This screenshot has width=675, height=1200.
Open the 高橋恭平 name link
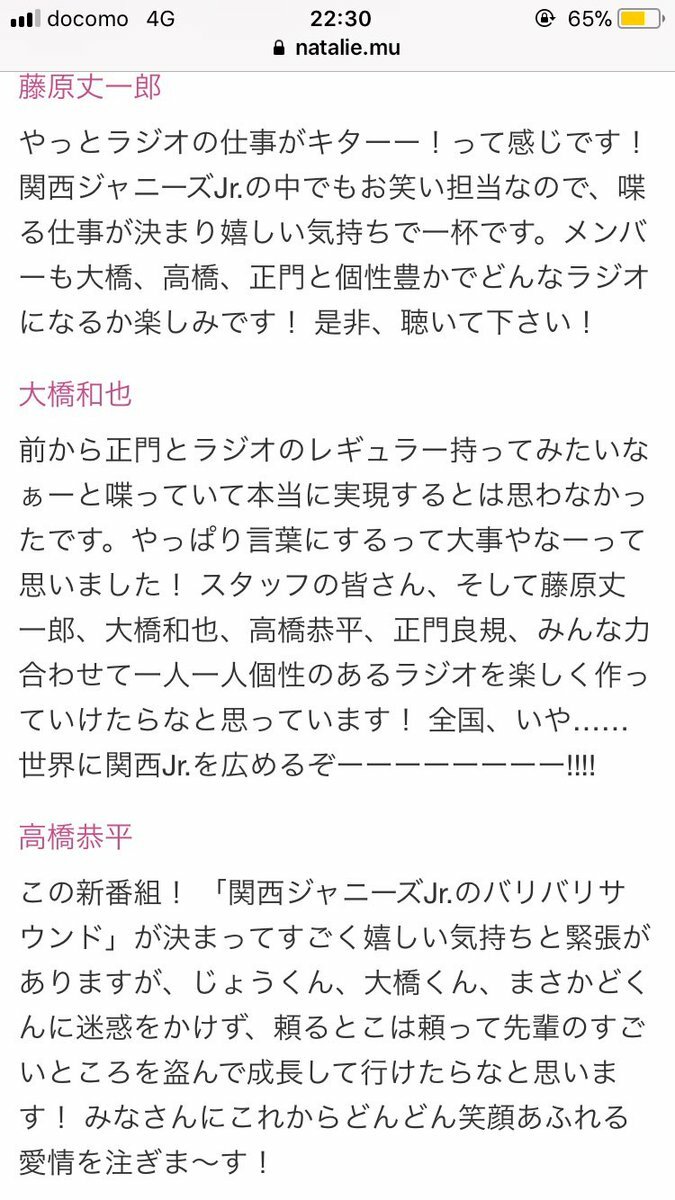coord(75,838)
